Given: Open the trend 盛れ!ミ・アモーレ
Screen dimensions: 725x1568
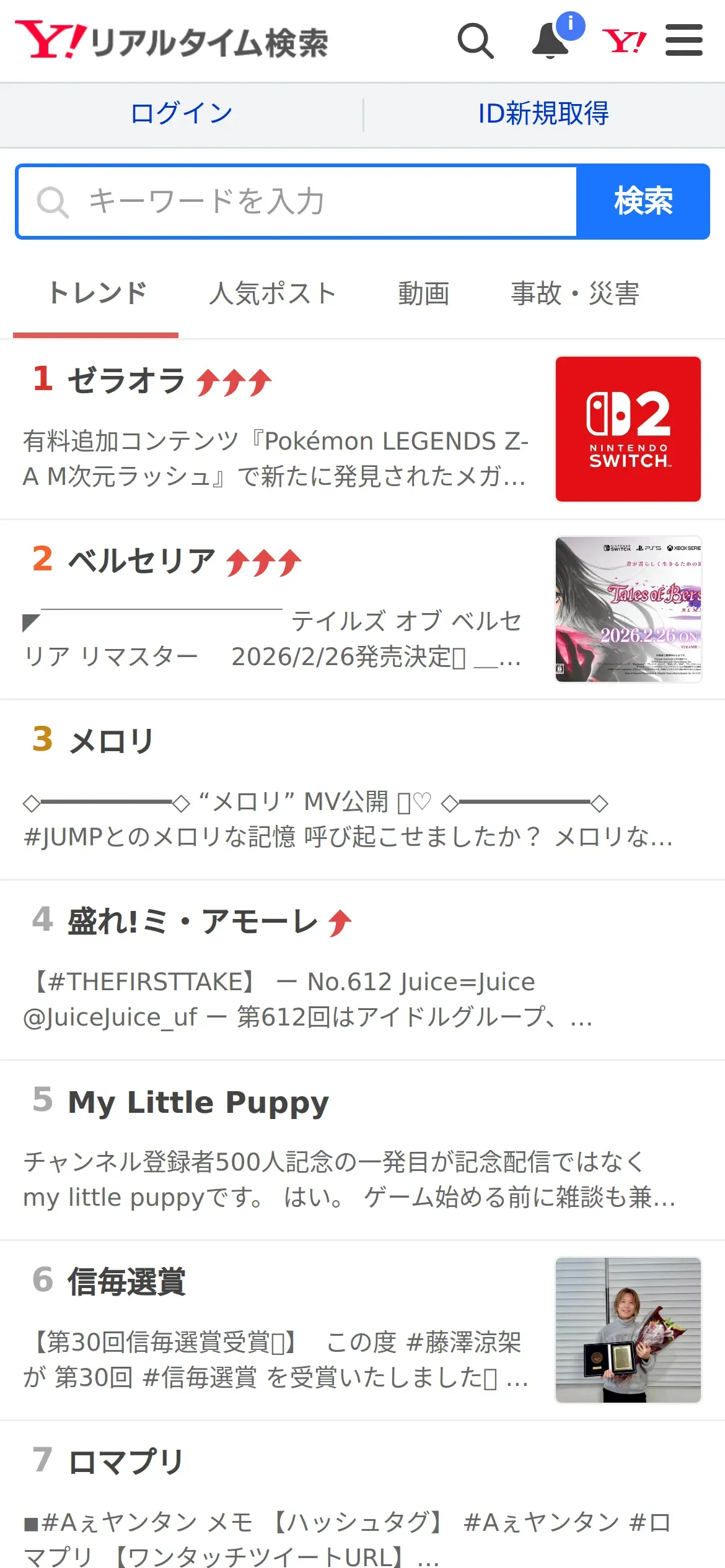Looking at the screenshot, I should pos(192,921).
